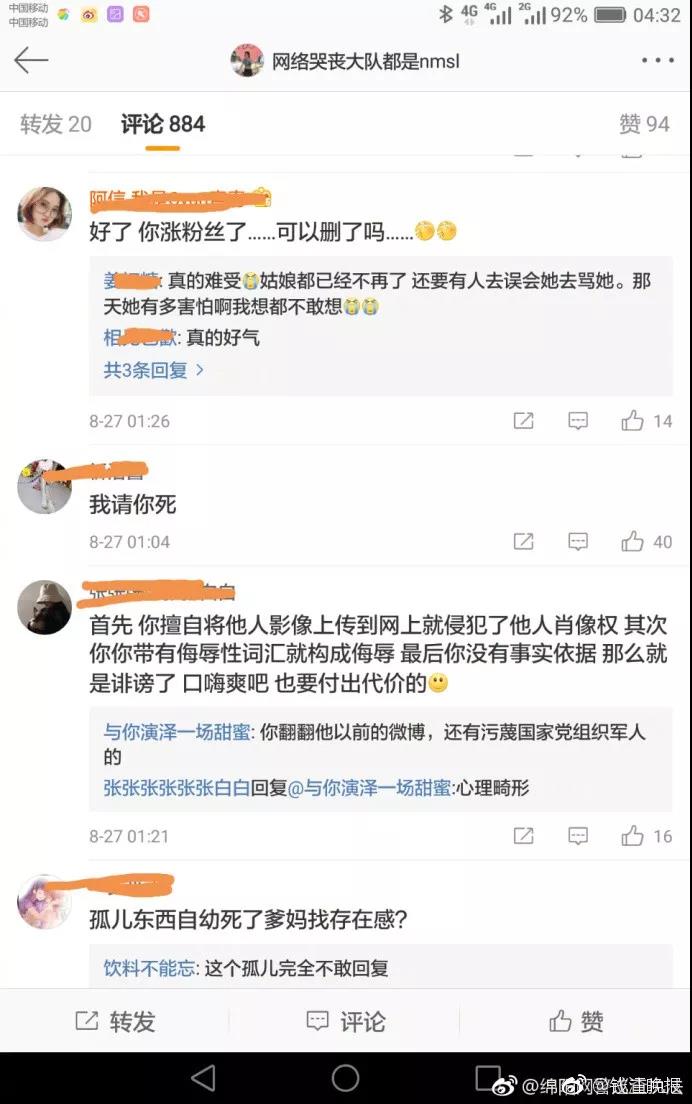Expand 共3条回复 replies
692x1104 pixels.
point(154,370)
